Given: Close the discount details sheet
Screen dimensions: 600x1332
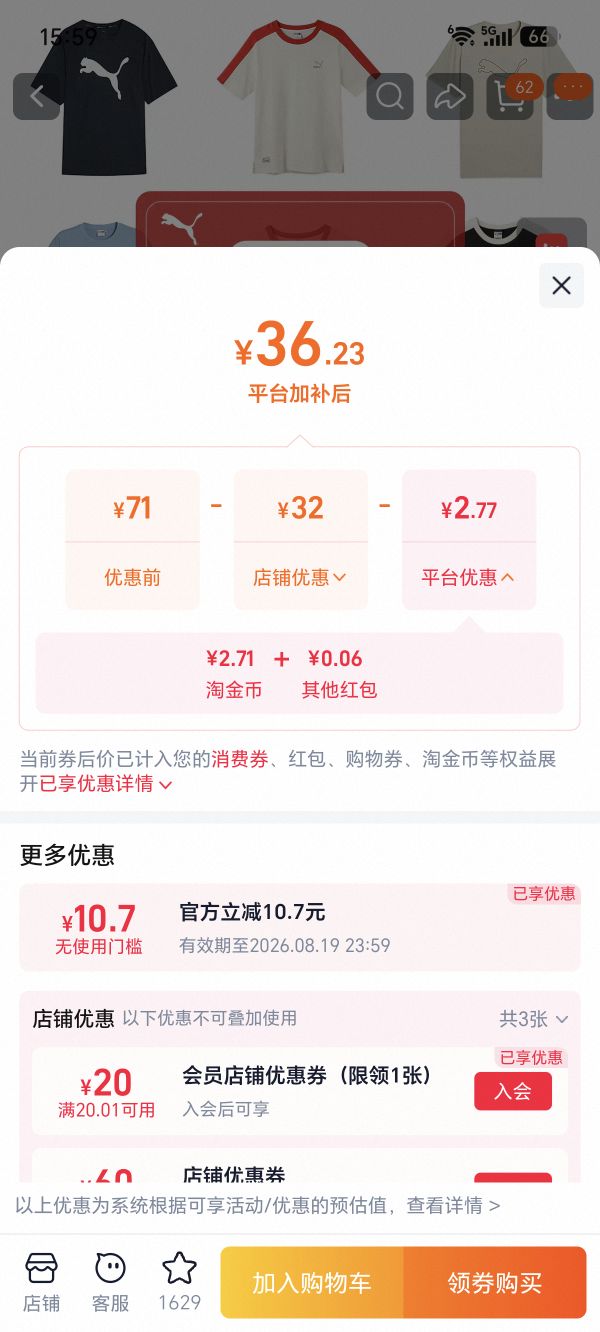Looking at the screenshot, I should 561,286.
